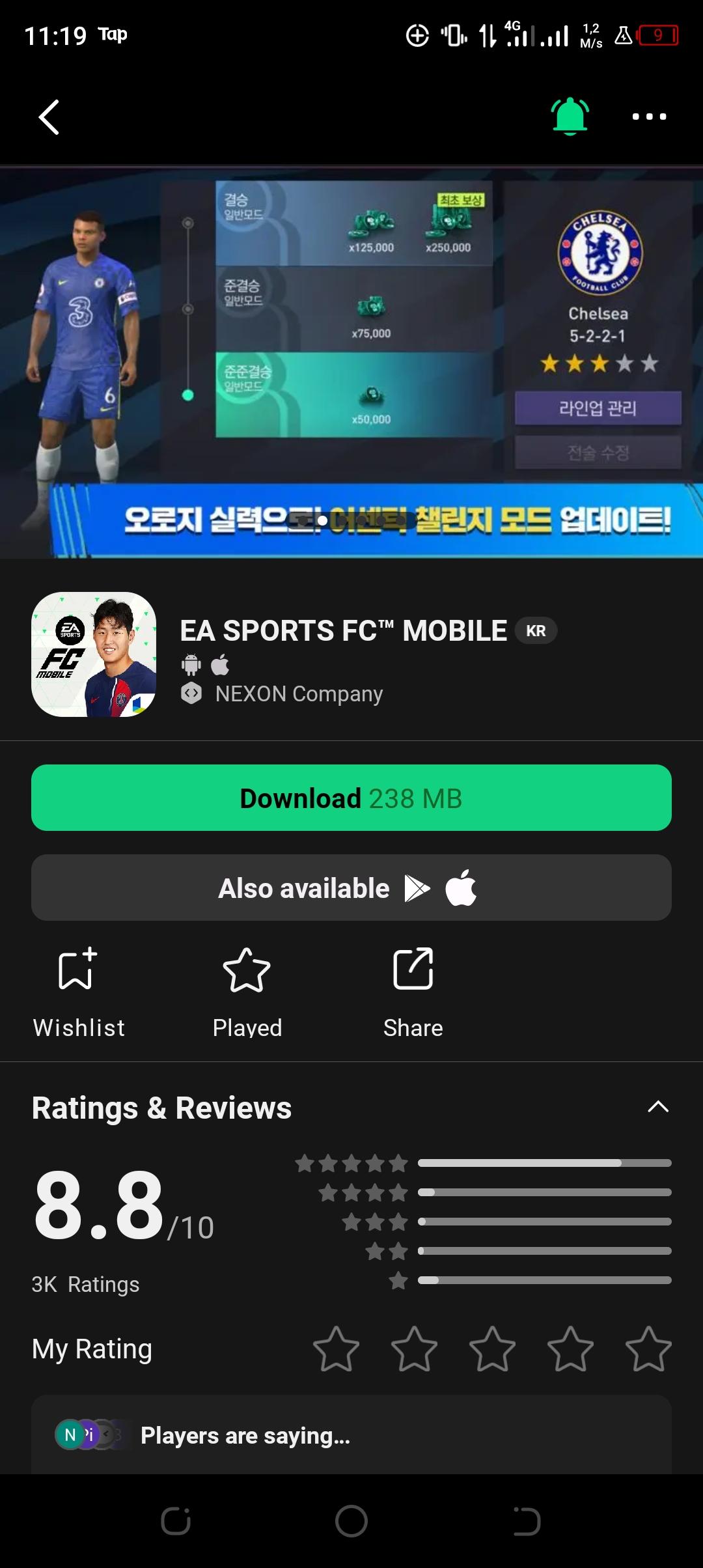The height and width of the screenshot is (1568, 703).
Task: Open recent apps from navigation bar
Action: tap(176, 1522)
